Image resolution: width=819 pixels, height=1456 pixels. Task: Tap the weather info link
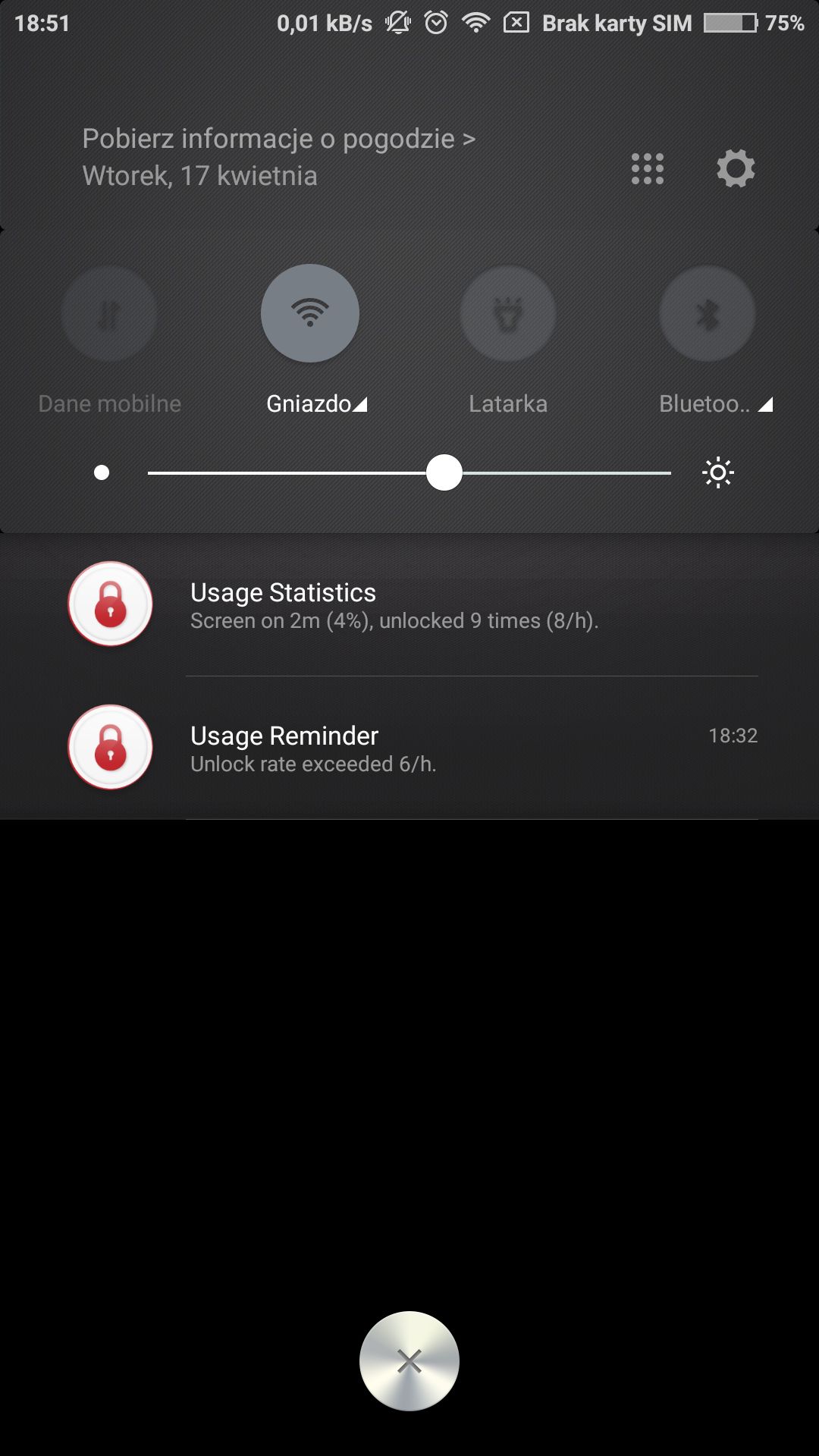point(278,139)
